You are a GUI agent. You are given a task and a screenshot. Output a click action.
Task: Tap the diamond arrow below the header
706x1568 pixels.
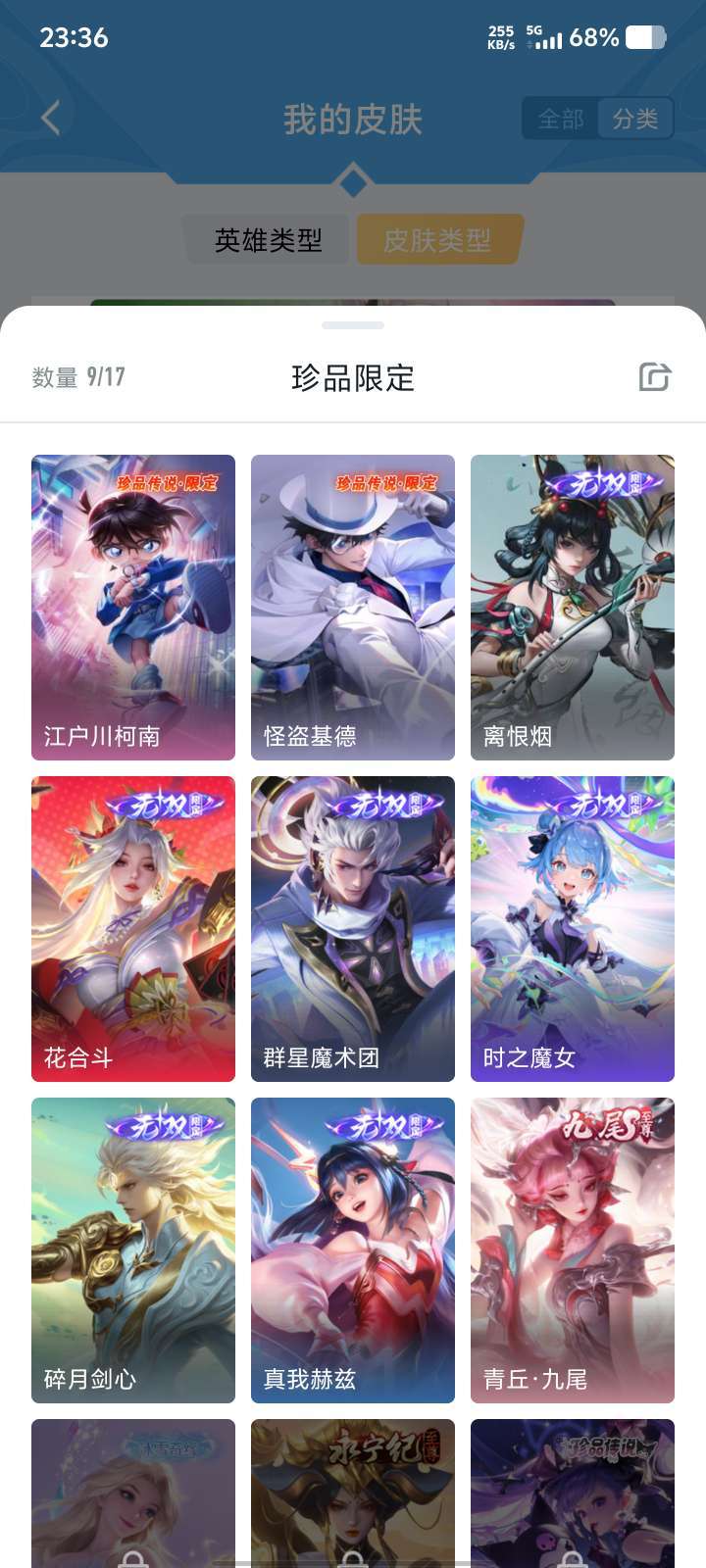(x=353, y=181)
